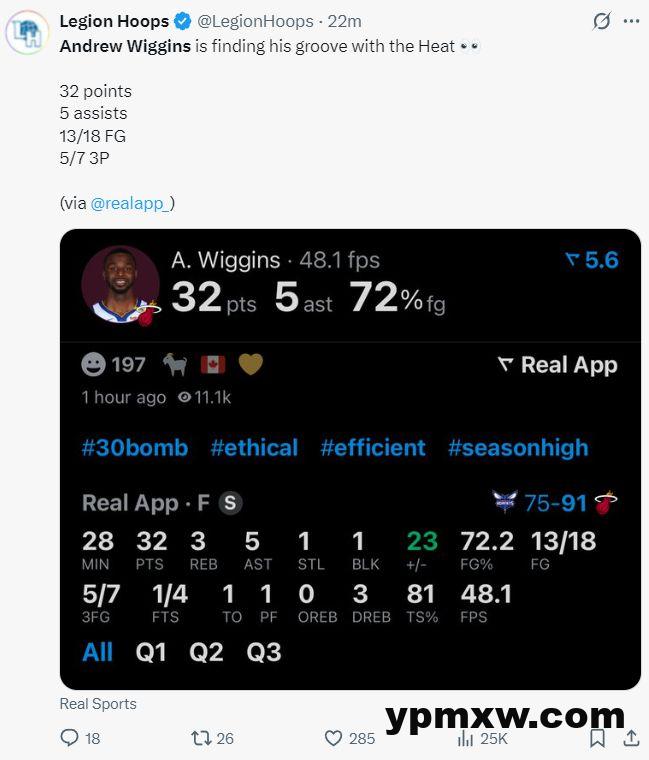Like the Andrew Wiggins tweet
649x760 pixels.
click(x=335, y=738)
